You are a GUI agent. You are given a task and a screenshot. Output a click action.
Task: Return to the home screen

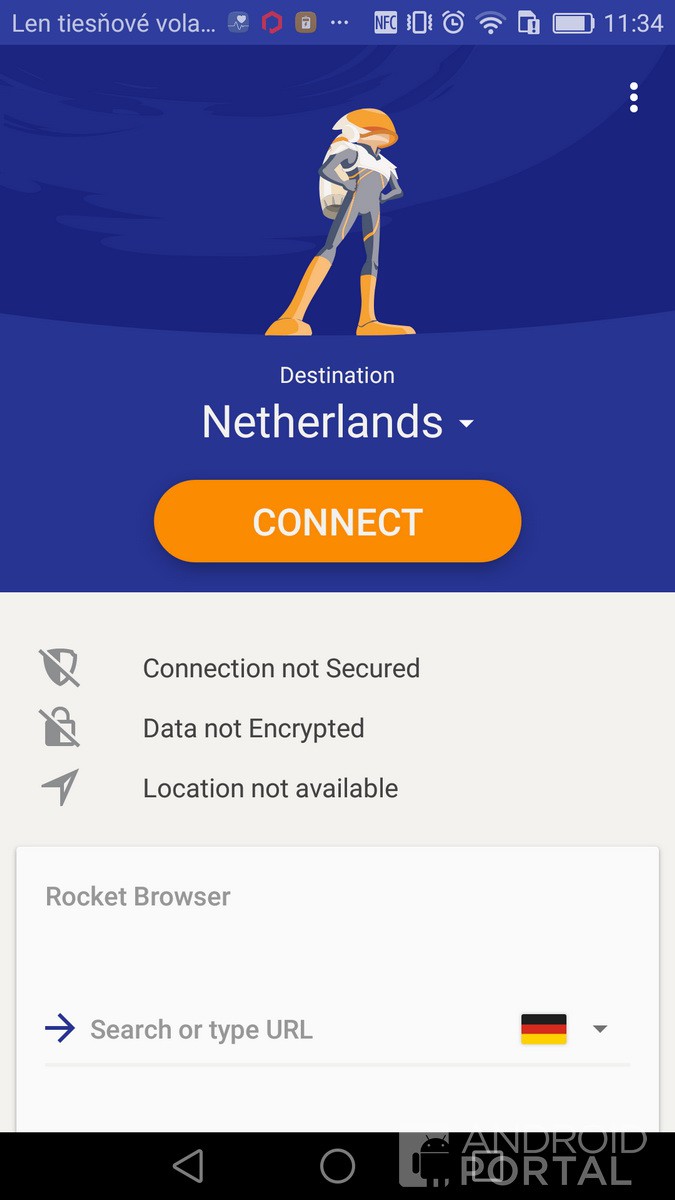pyautogui.click(x=337, y=1166)
